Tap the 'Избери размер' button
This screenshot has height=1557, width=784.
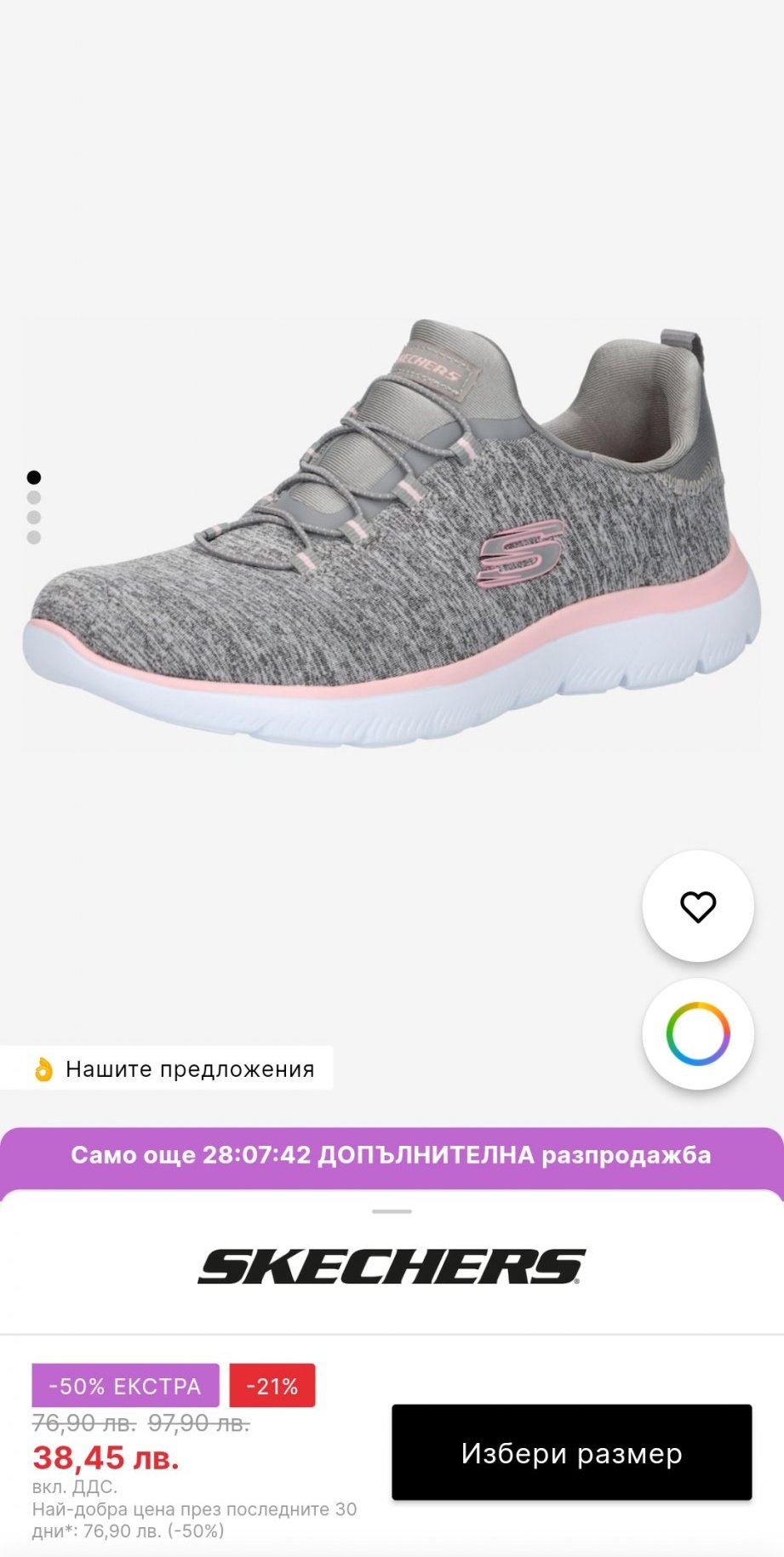[x=571, y=1452]
